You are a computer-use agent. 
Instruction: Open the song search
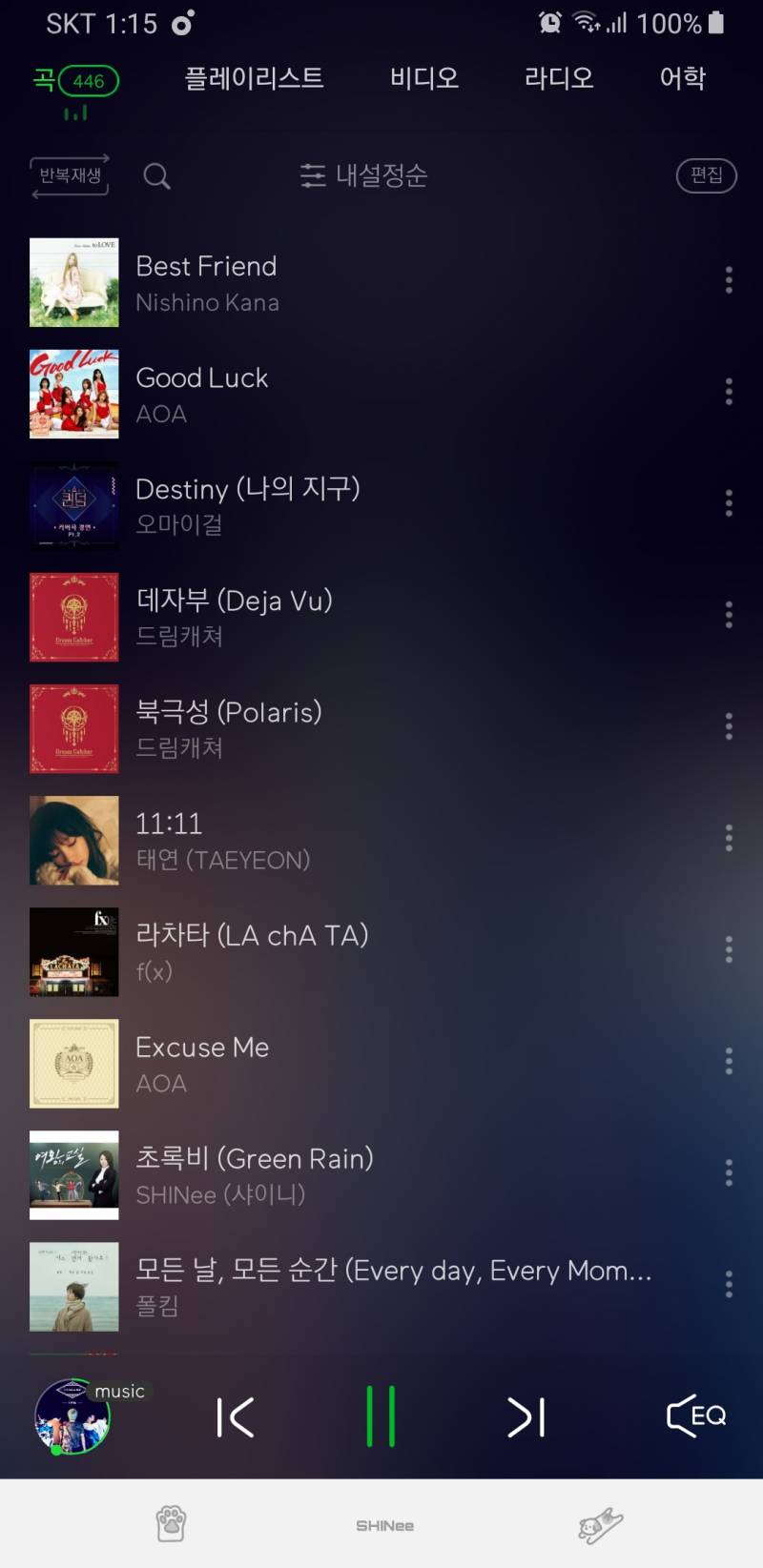[x=156, y=176]
